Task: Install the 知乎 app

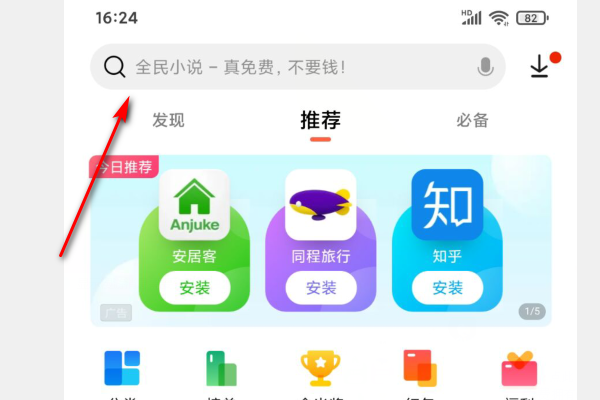Action: coord(447,288)
